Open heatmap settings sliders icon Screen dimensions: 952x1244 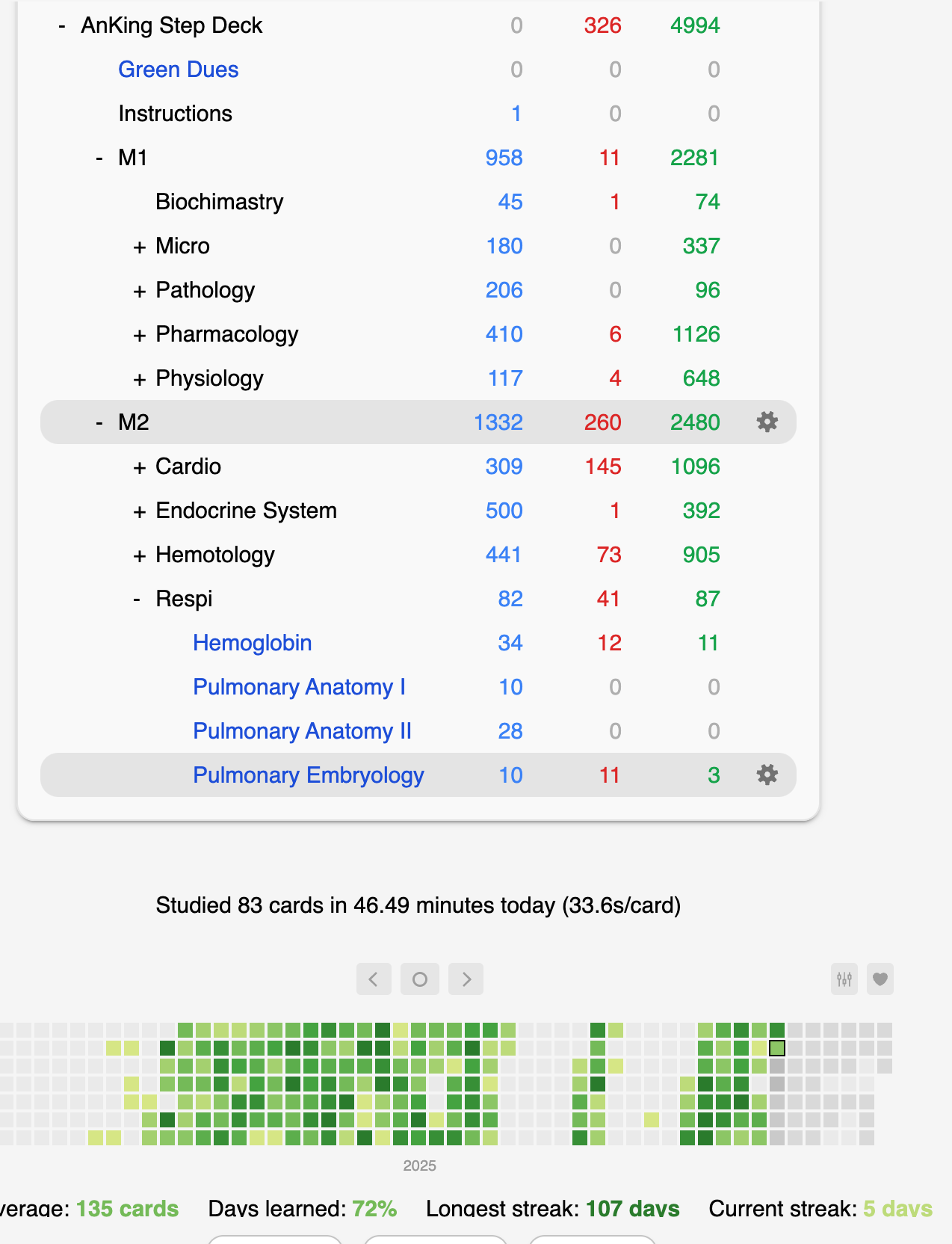pyautogui.click(x=844, y=979)
